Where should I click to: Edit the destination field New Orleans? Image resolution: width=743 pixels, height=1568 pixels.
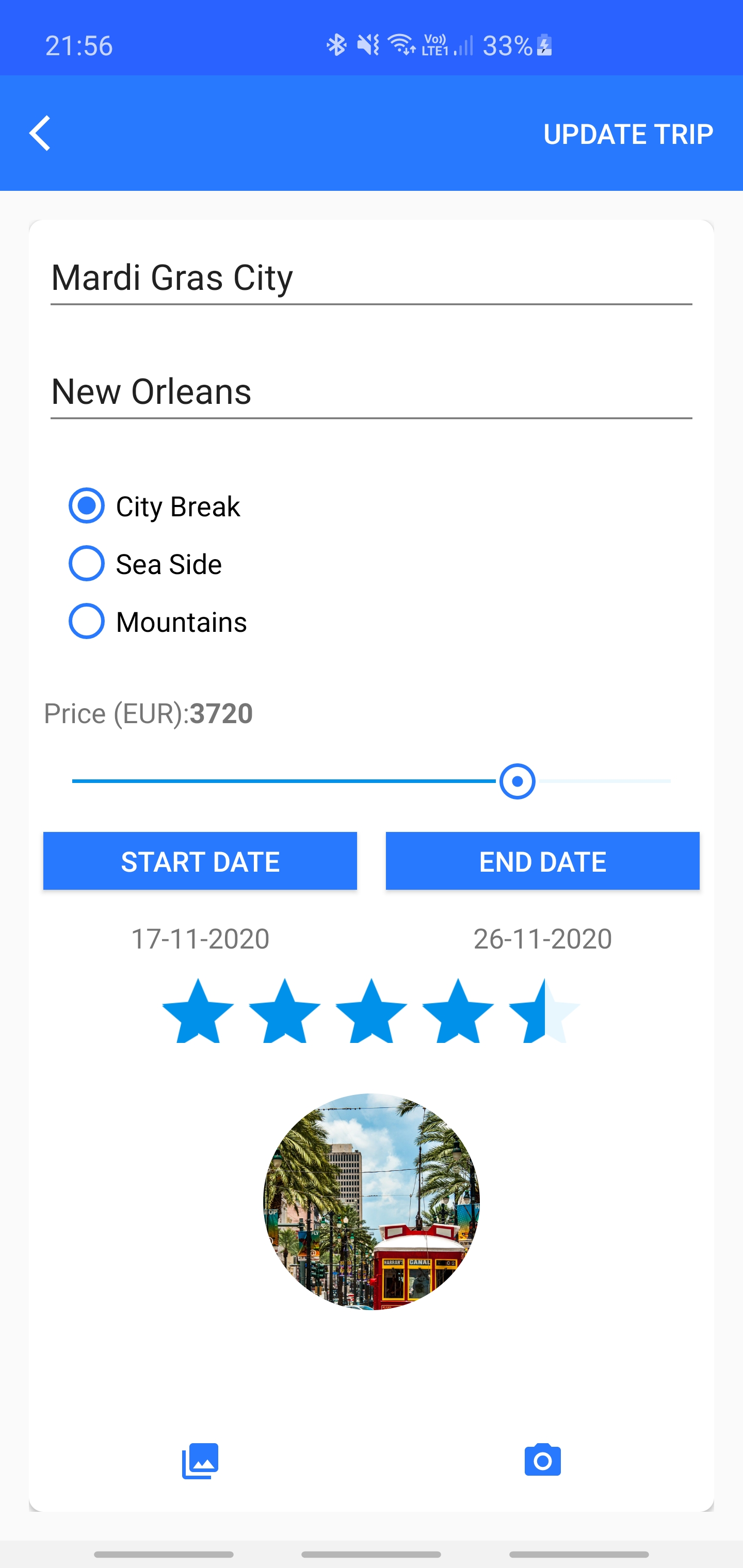[370, 392]
